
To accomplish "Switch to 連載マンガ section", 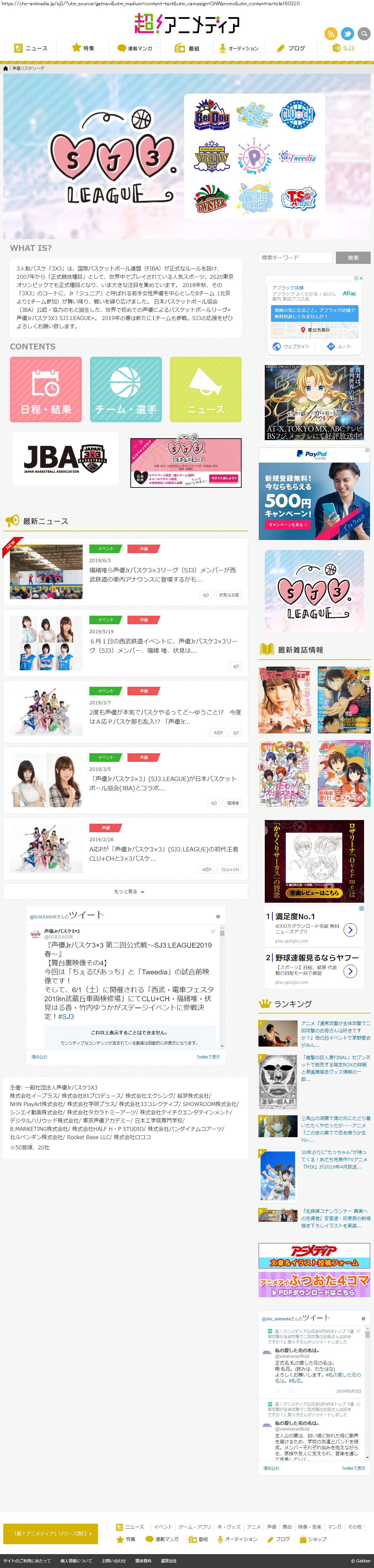I will 135,48.
